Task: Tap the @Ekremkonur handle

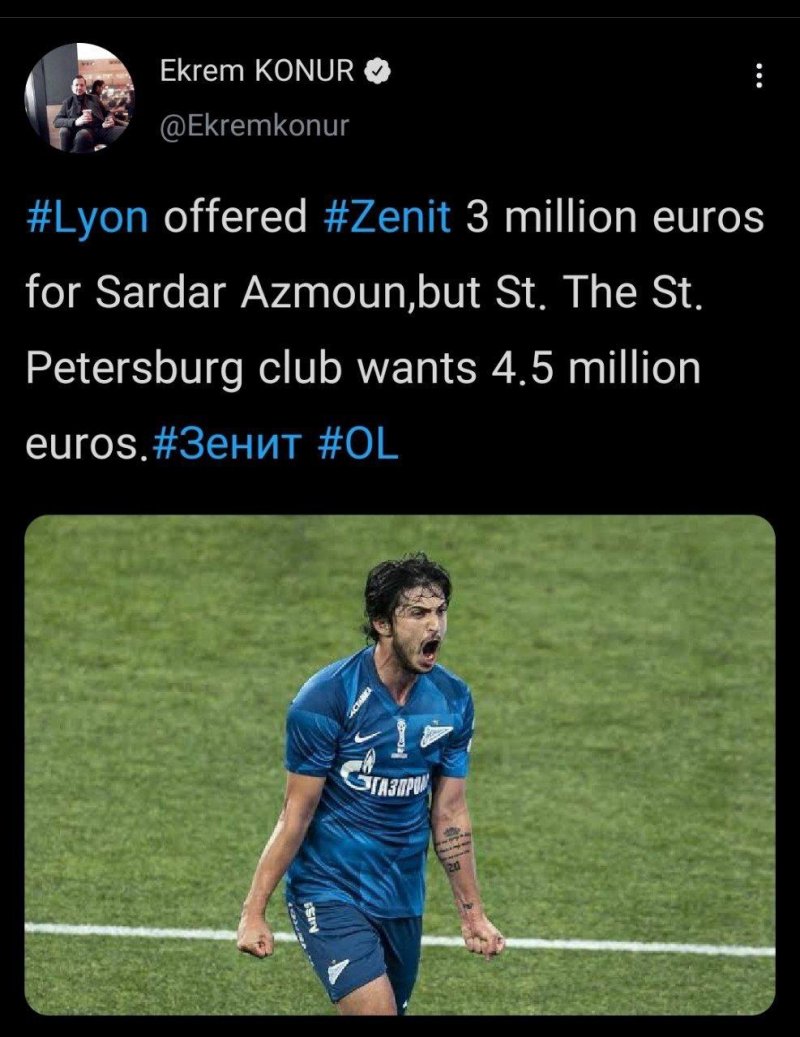Action: click(x=254, y=126)
